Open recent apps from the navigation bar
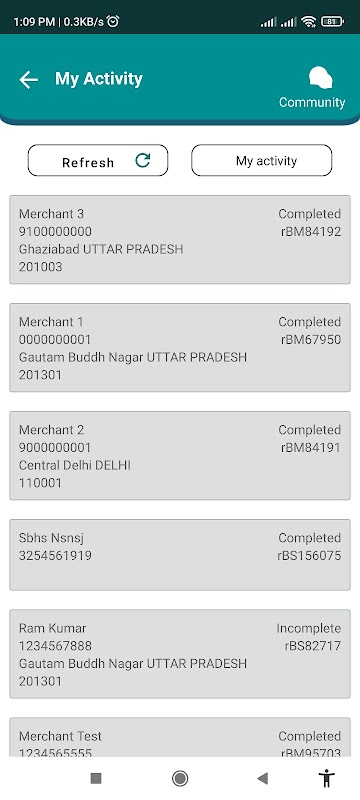Screen dimensions: 360x800 coord(96,778)
